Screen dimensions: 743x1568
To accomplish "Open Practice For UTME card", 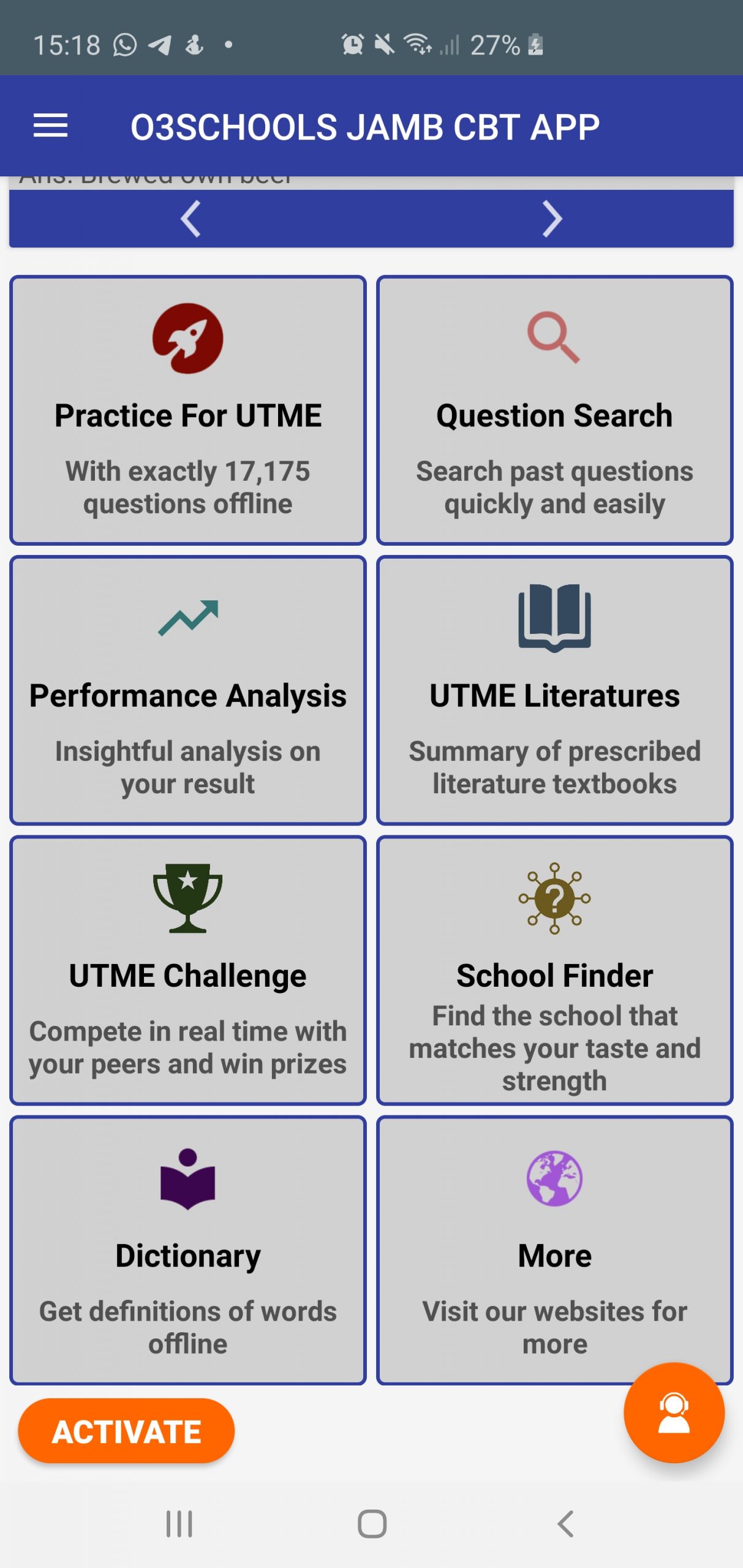I will coord(188,410).
